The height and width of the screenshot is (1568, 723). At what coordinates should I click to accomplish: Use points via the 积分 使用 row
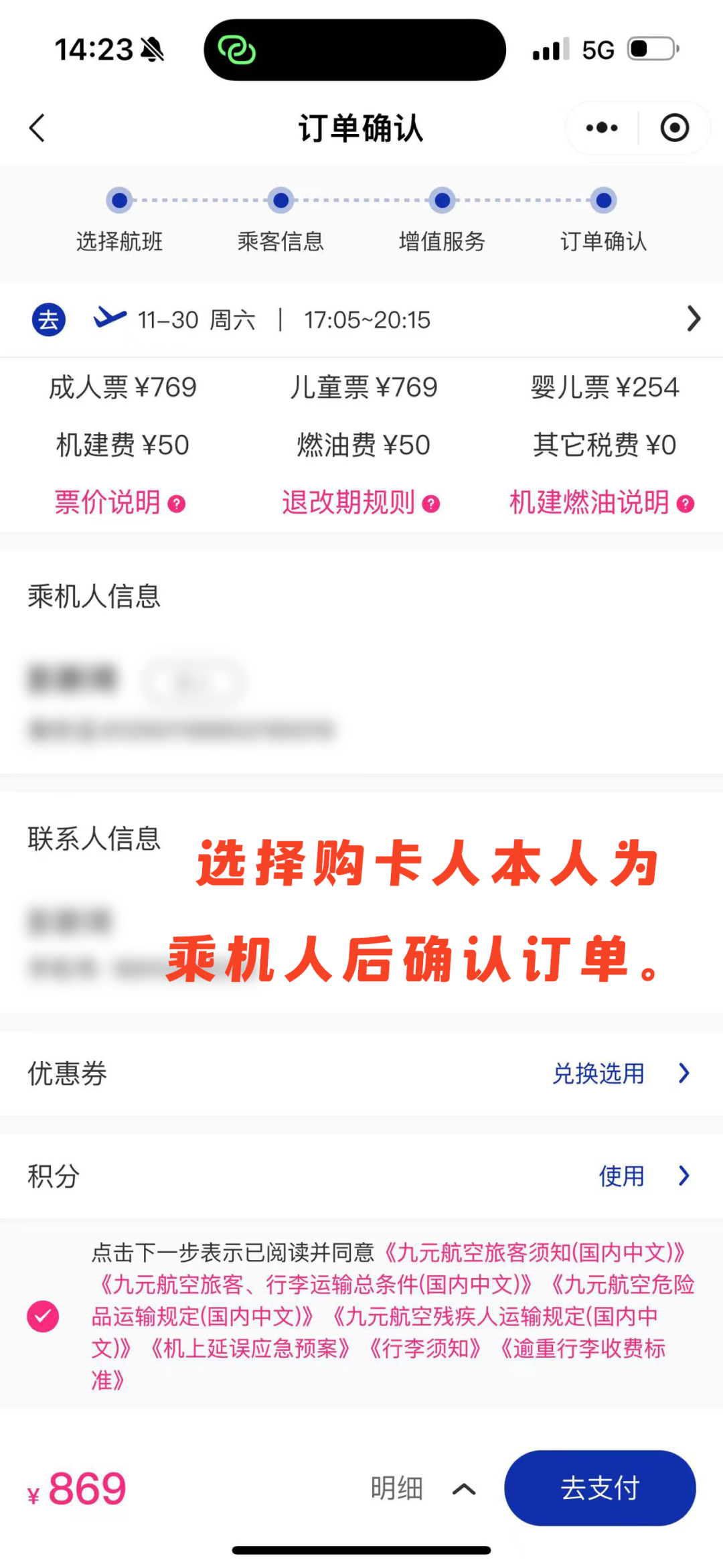(643, 1175)
